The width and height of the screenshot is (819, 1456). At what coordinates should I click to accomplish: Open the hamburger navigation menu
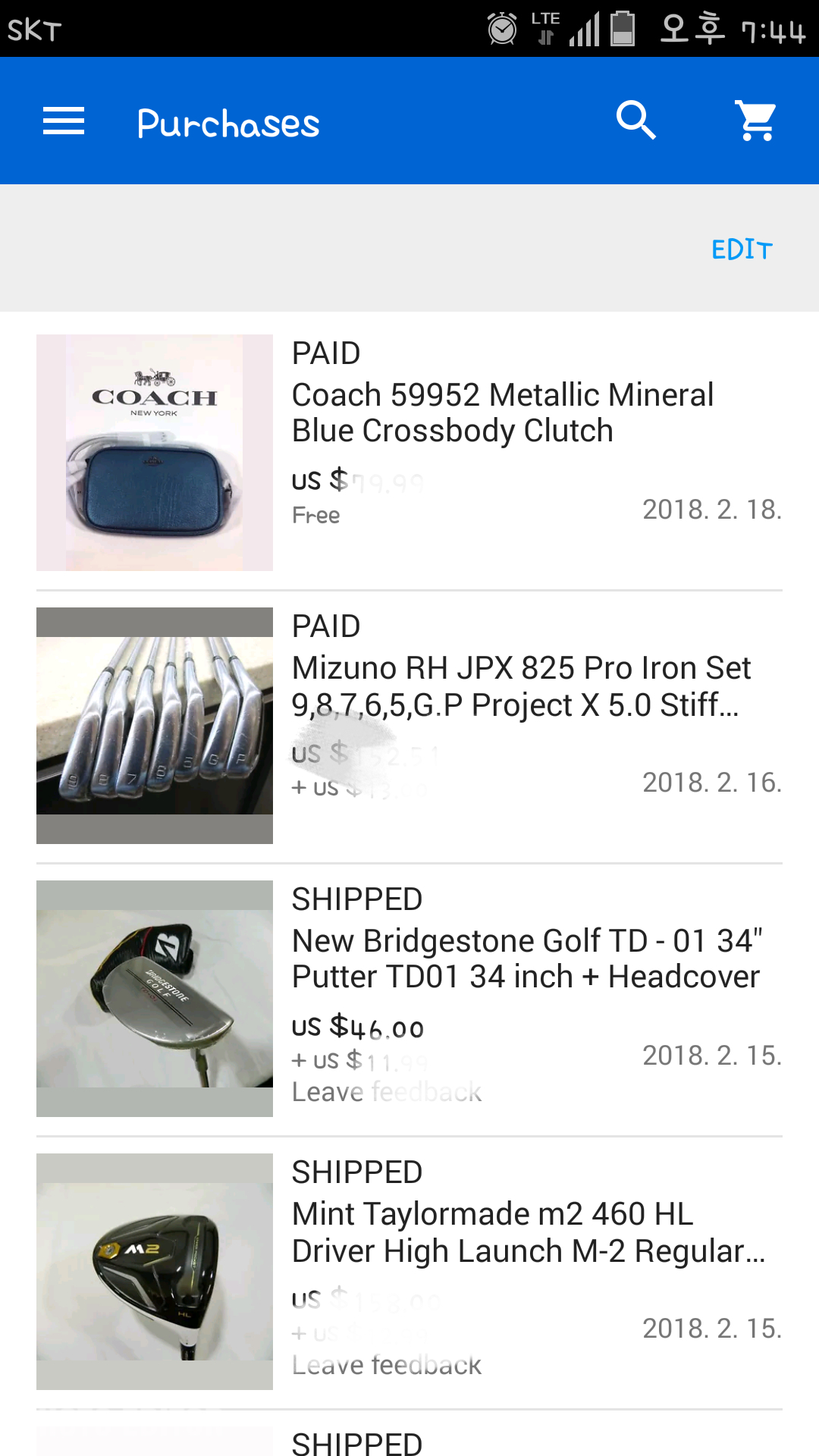64,121
